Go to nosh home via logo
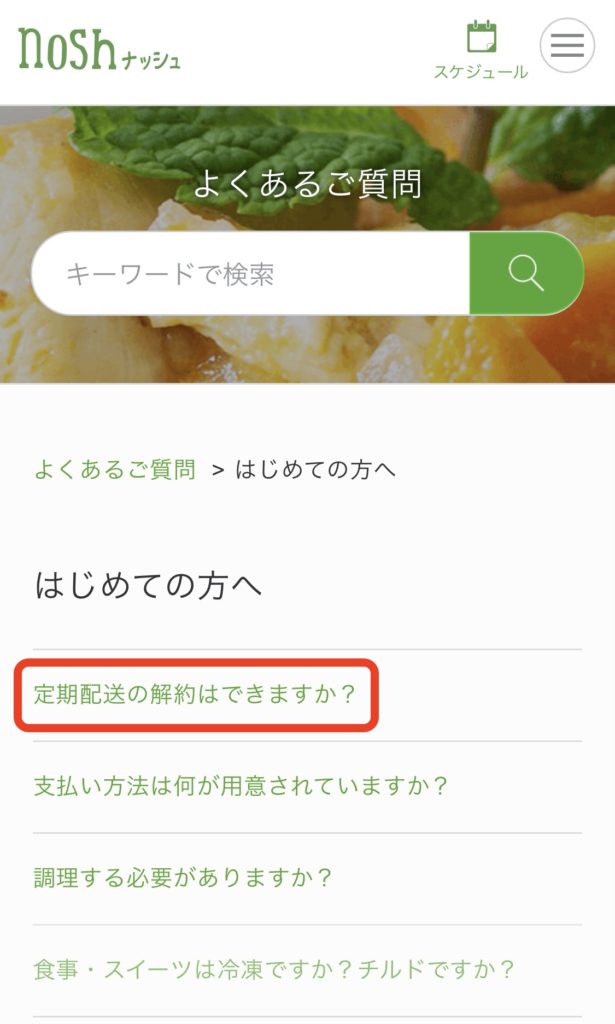Image resolution: width=615 pixels, height=1024 pixels. tap(99, 50)
